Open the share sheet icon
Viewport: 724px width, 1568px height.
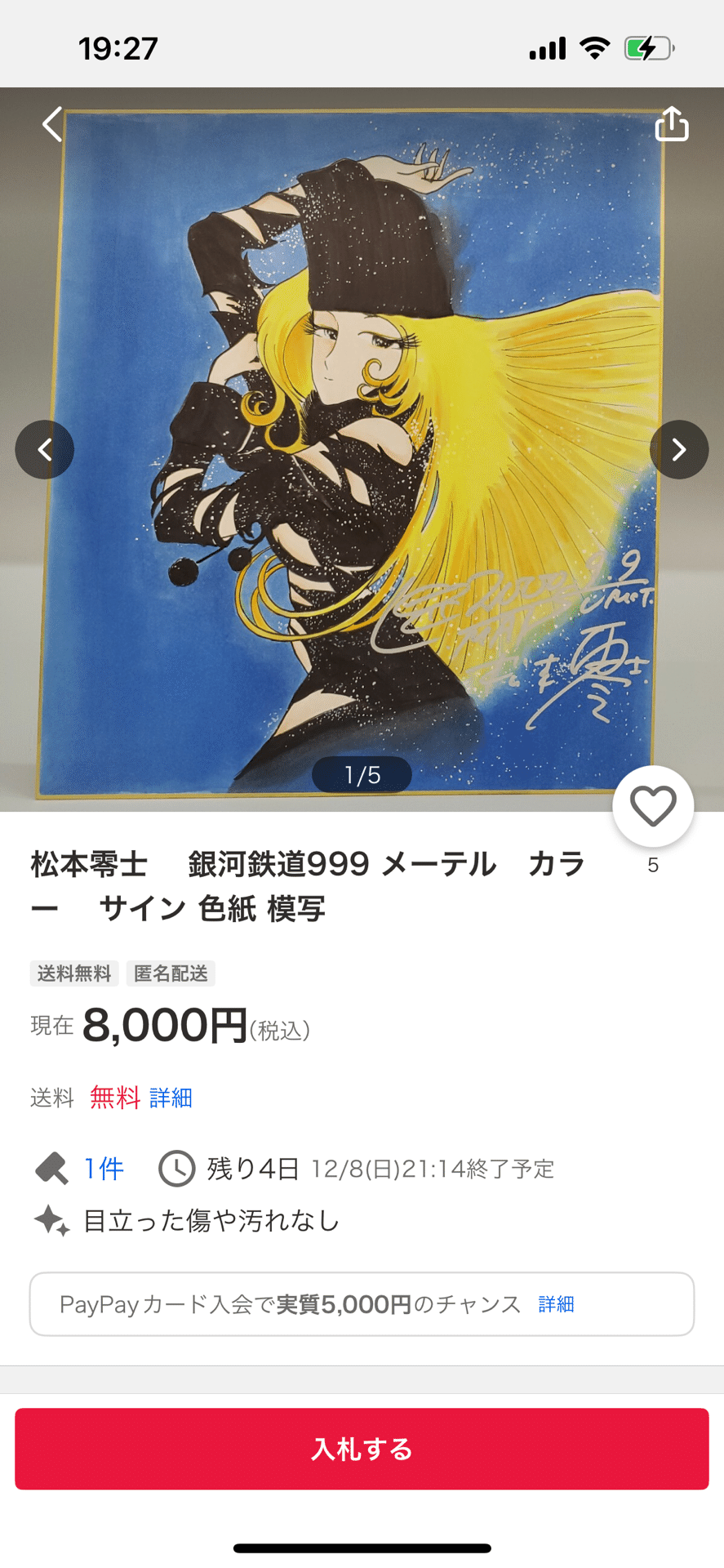pos(671,124)
